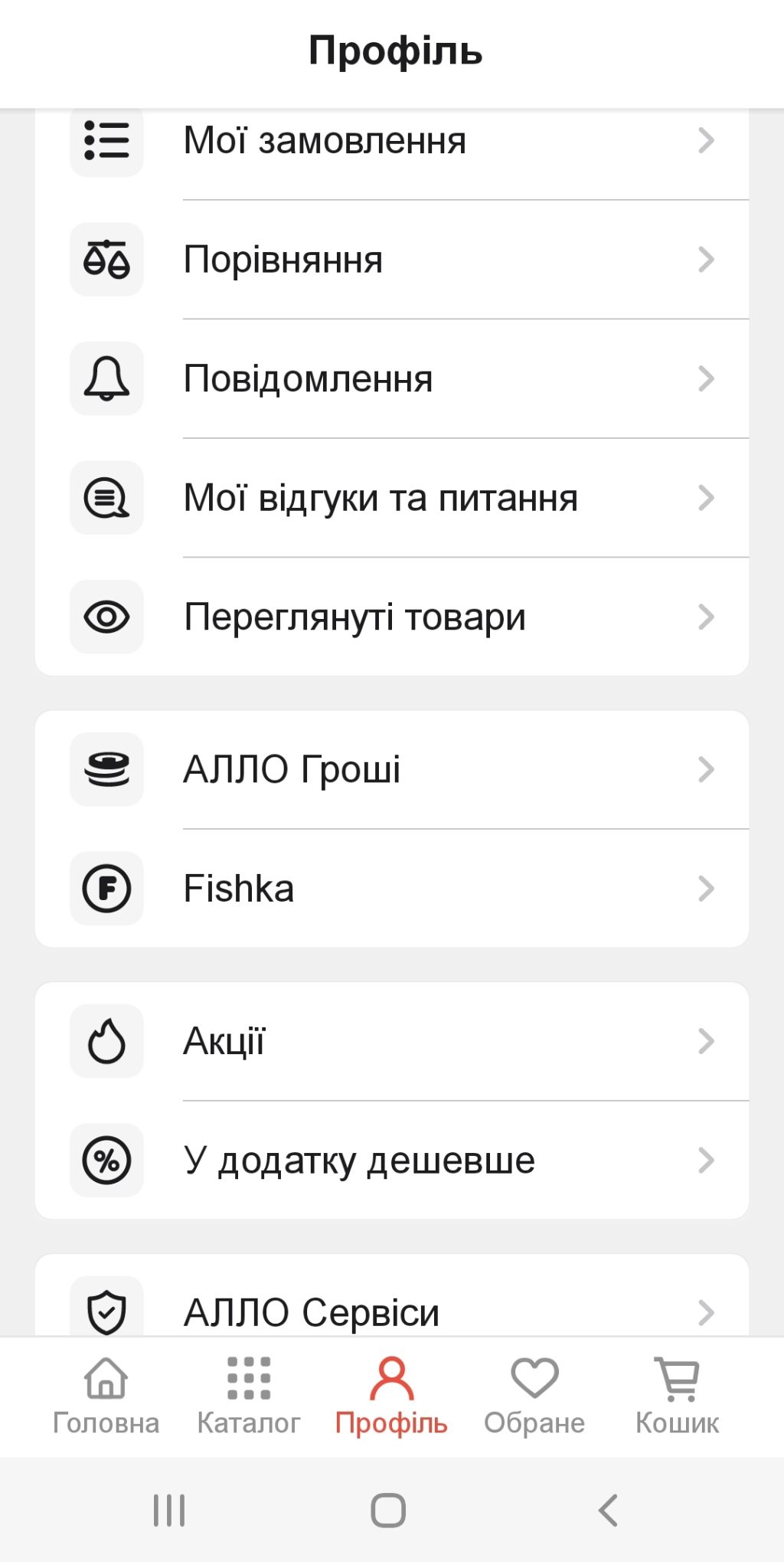This screenshot has width=784, height=1562.
Task: Open У додатку дешевше offers
Action: pyautogui.click(x=390, y=1161)
